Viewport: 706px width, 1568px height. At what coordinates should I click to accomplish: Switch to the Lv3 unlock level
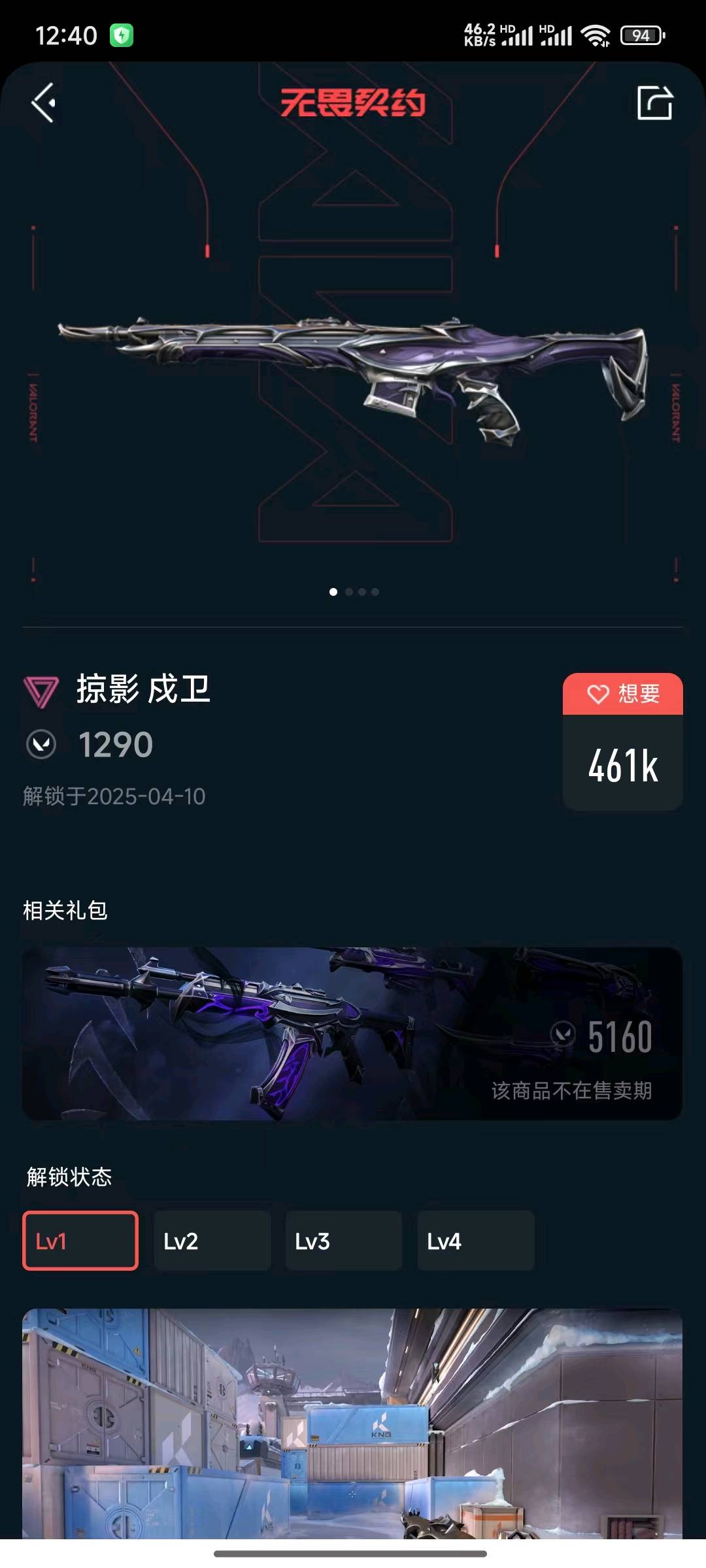(x=344, y=1241)
